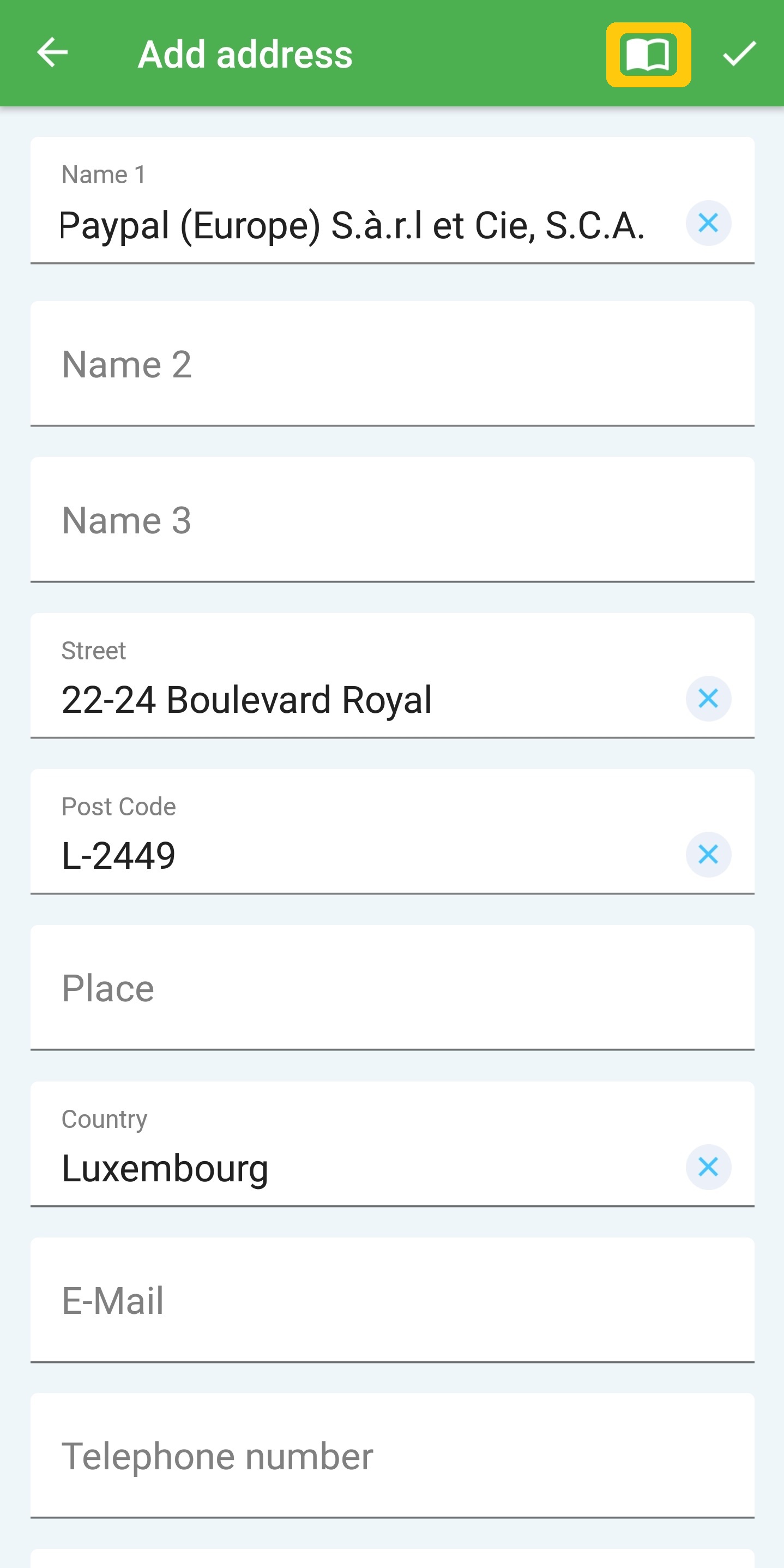Focus the Telephone number field

[x=392, y=1456]
